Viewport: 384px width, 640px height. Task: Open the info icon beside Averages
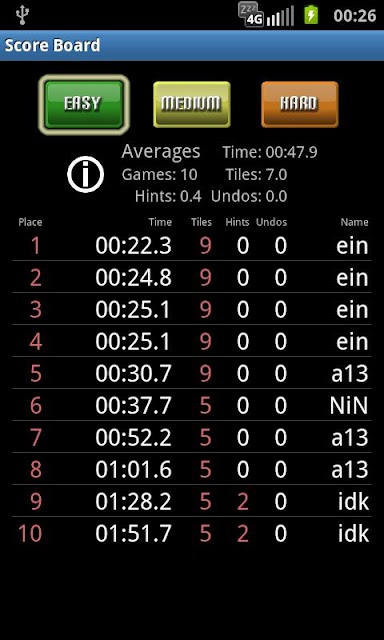(86, 174)
